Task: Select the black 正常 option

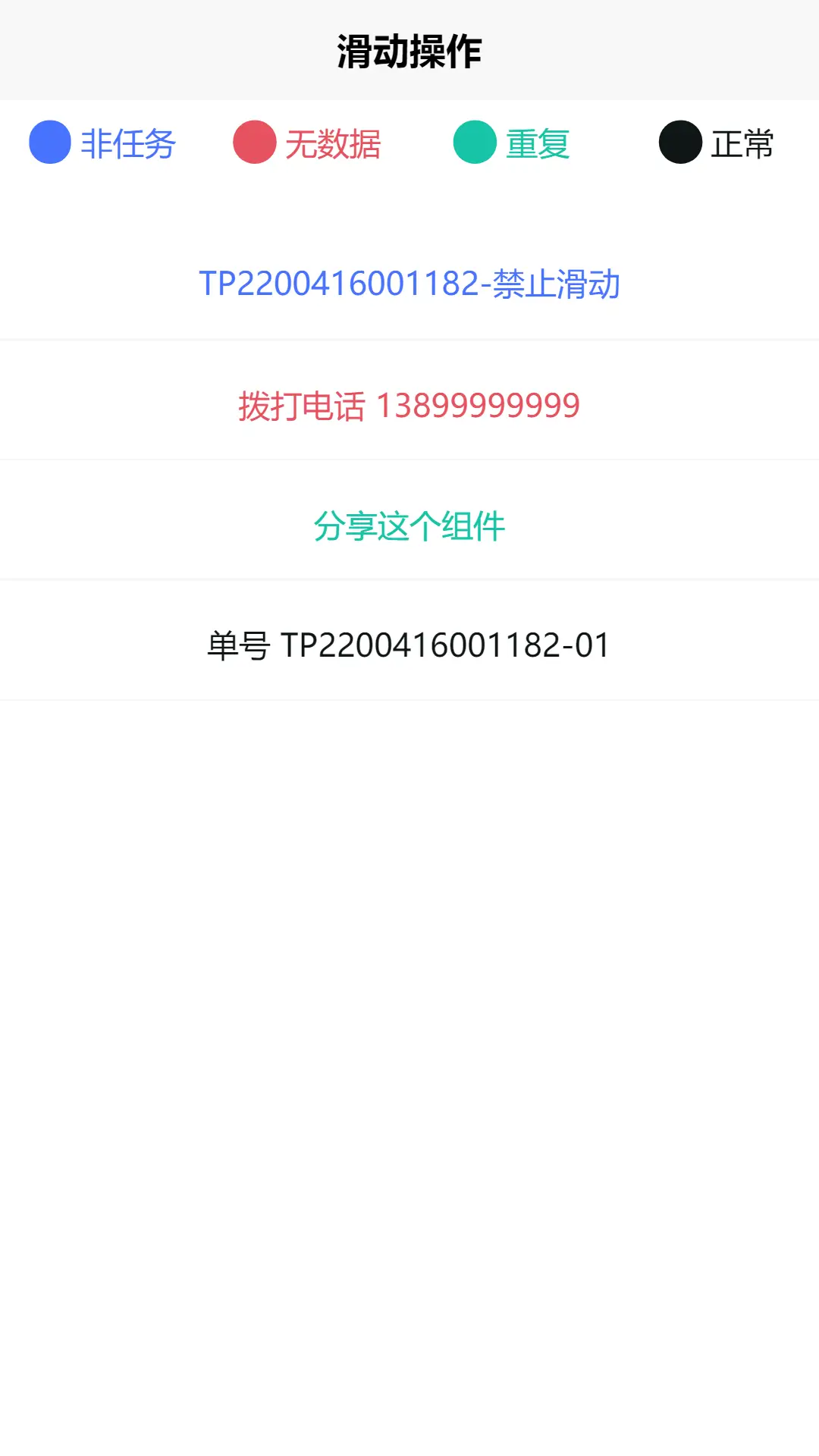Action: click(x=717, y=143)
